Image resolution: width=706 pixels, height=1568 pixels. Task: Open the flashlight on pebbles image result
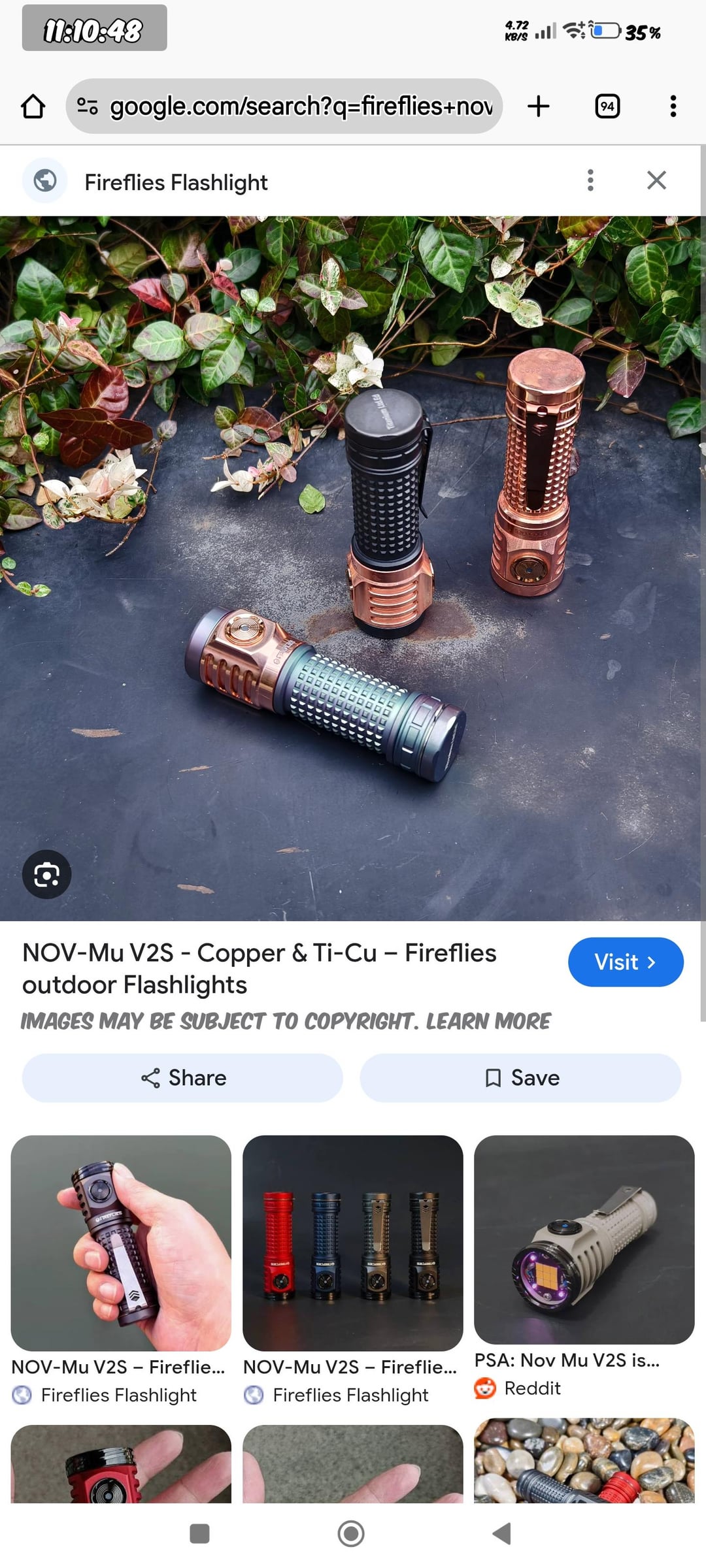tap(584, 1461)
